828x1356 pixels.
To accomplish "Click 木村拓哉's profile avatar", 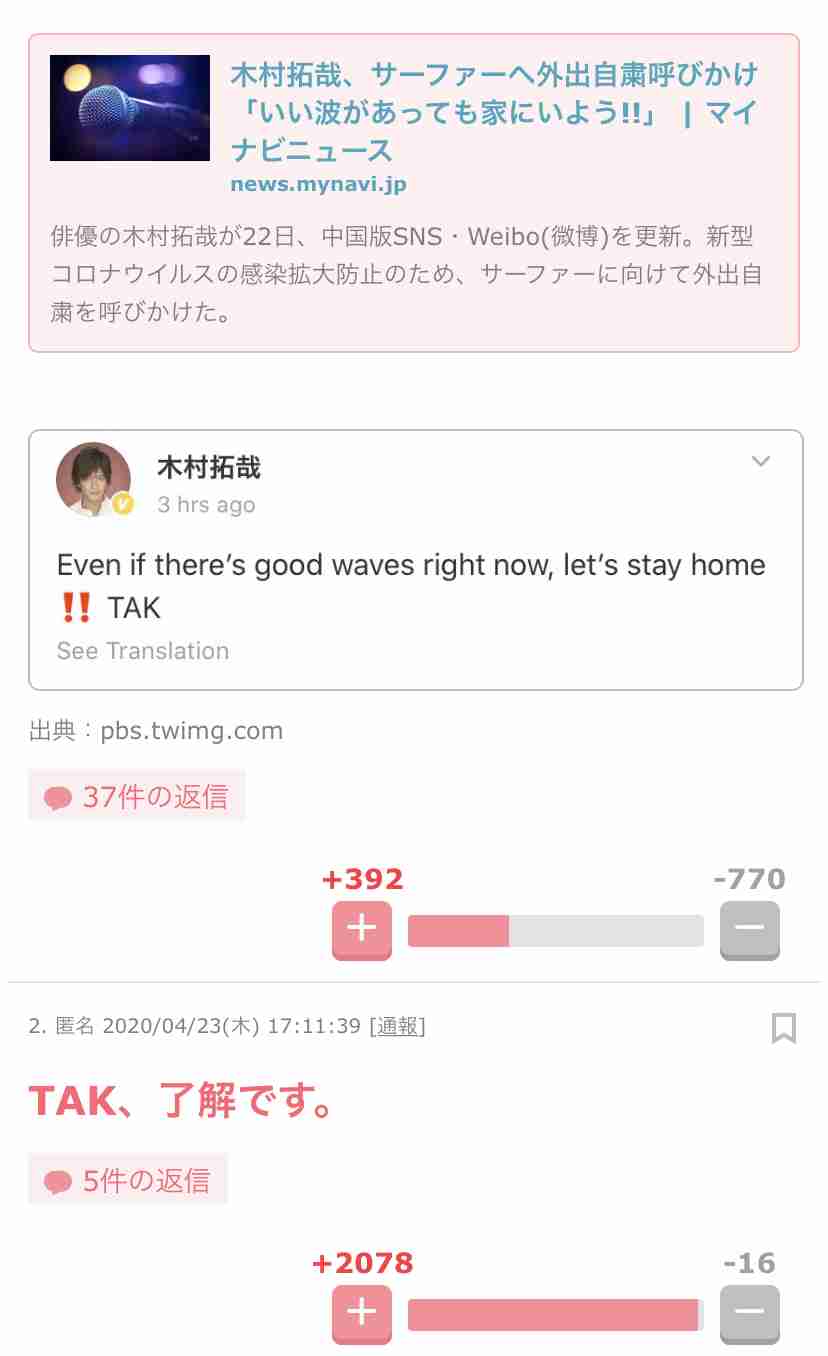I will [93, 480].
